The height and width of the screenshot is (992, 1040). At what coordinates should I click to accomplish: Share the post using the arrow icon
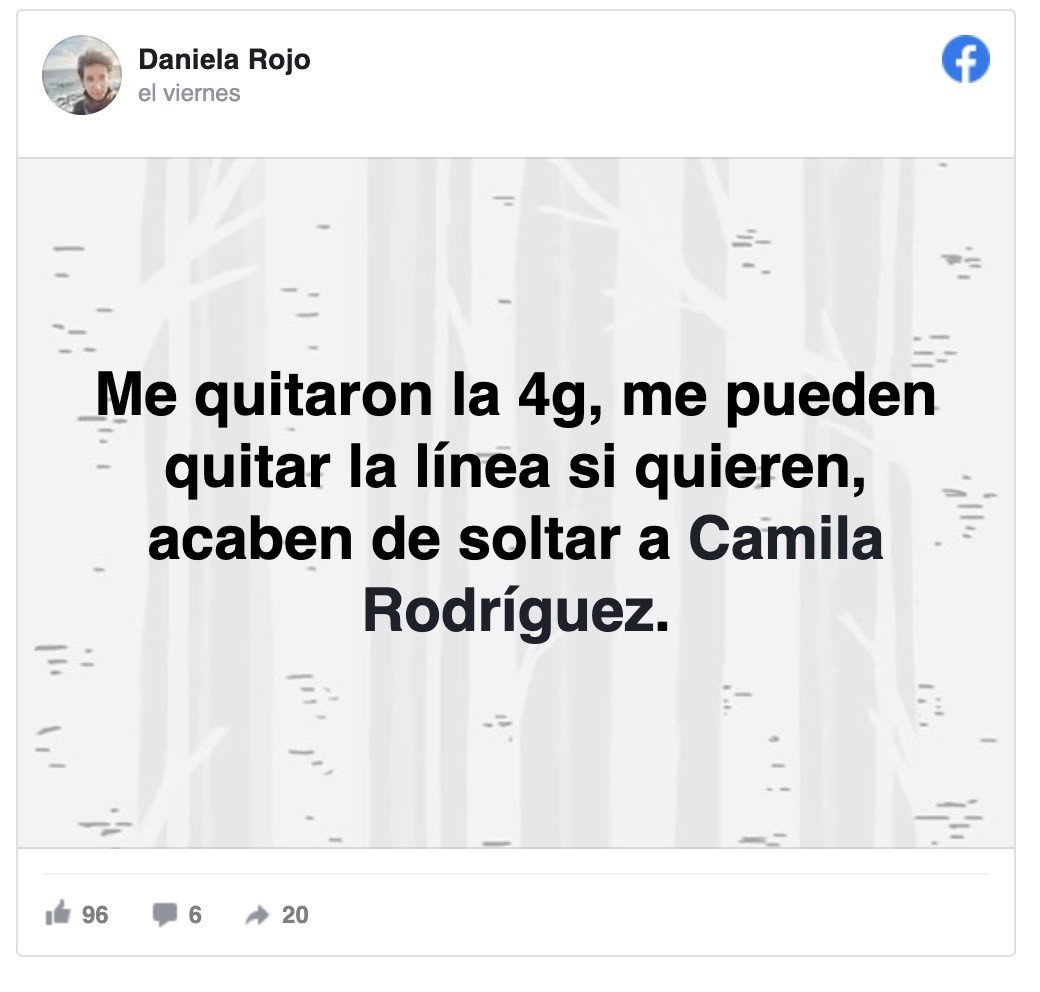[x=258, y=914]
